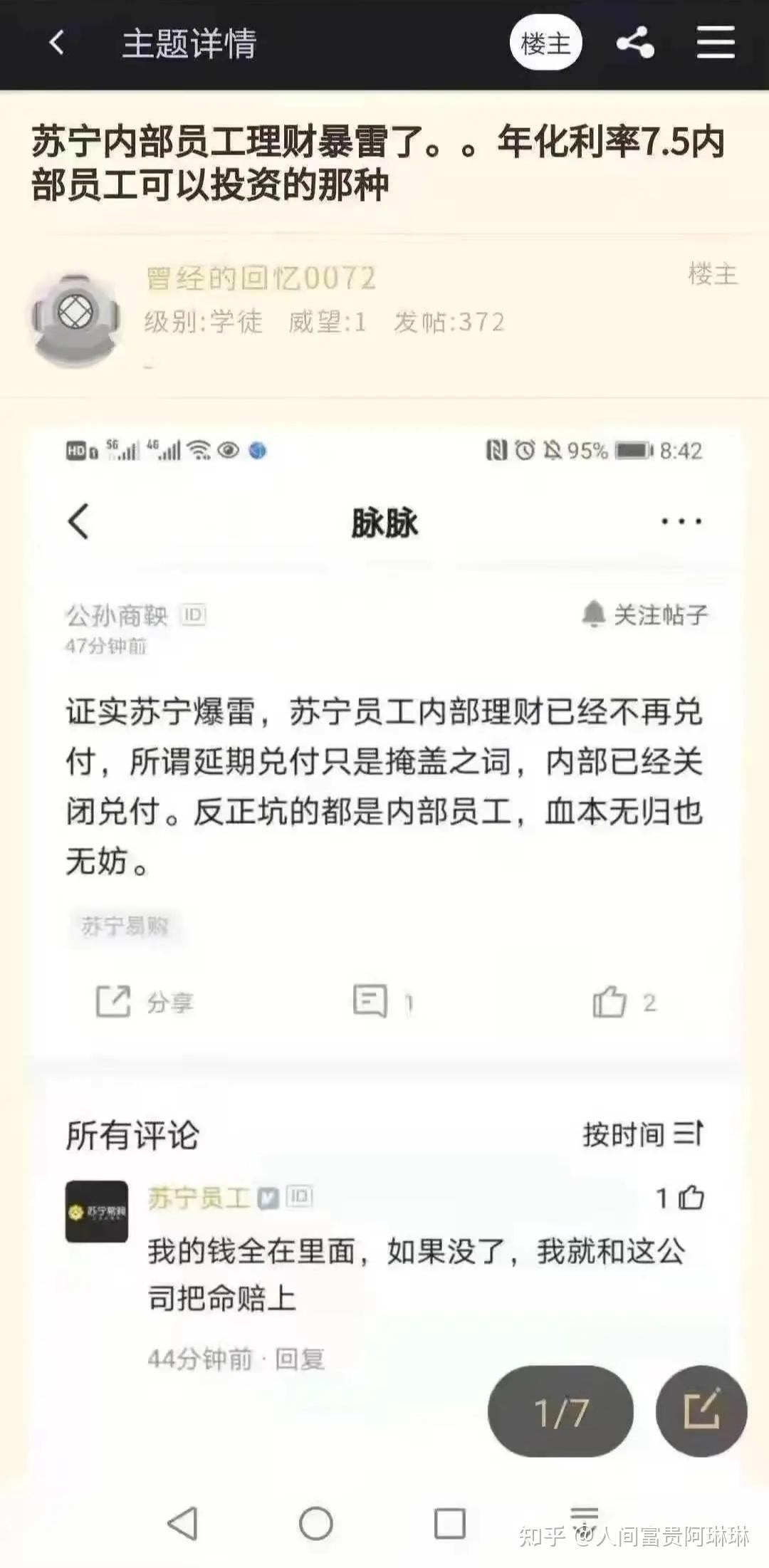
Task: View profile of 曾经的回忆0072 via avatar
Action: [x=75, y=318]
